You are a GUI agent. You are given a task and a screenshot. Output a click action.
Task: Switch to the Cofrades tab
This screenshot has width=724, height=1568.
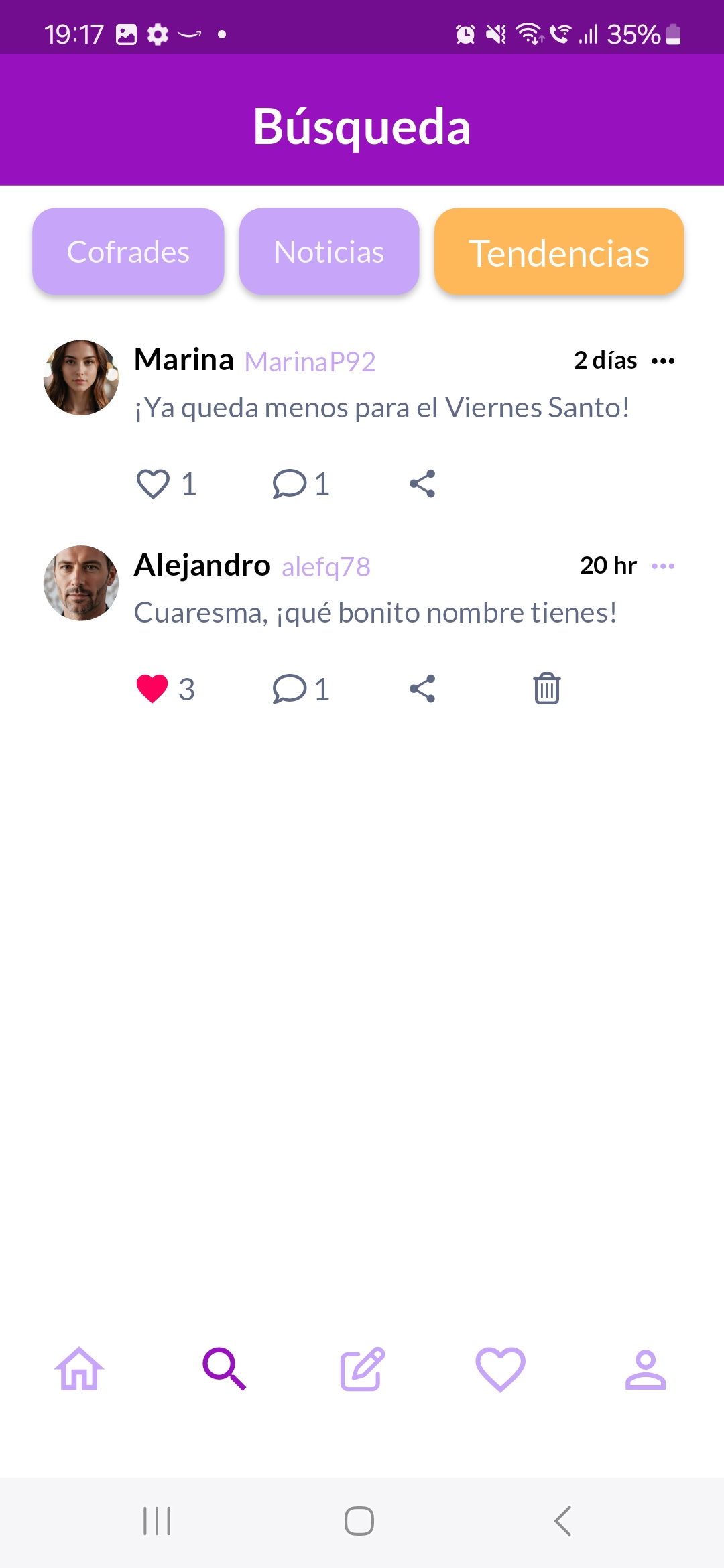[x=128, y=251]
